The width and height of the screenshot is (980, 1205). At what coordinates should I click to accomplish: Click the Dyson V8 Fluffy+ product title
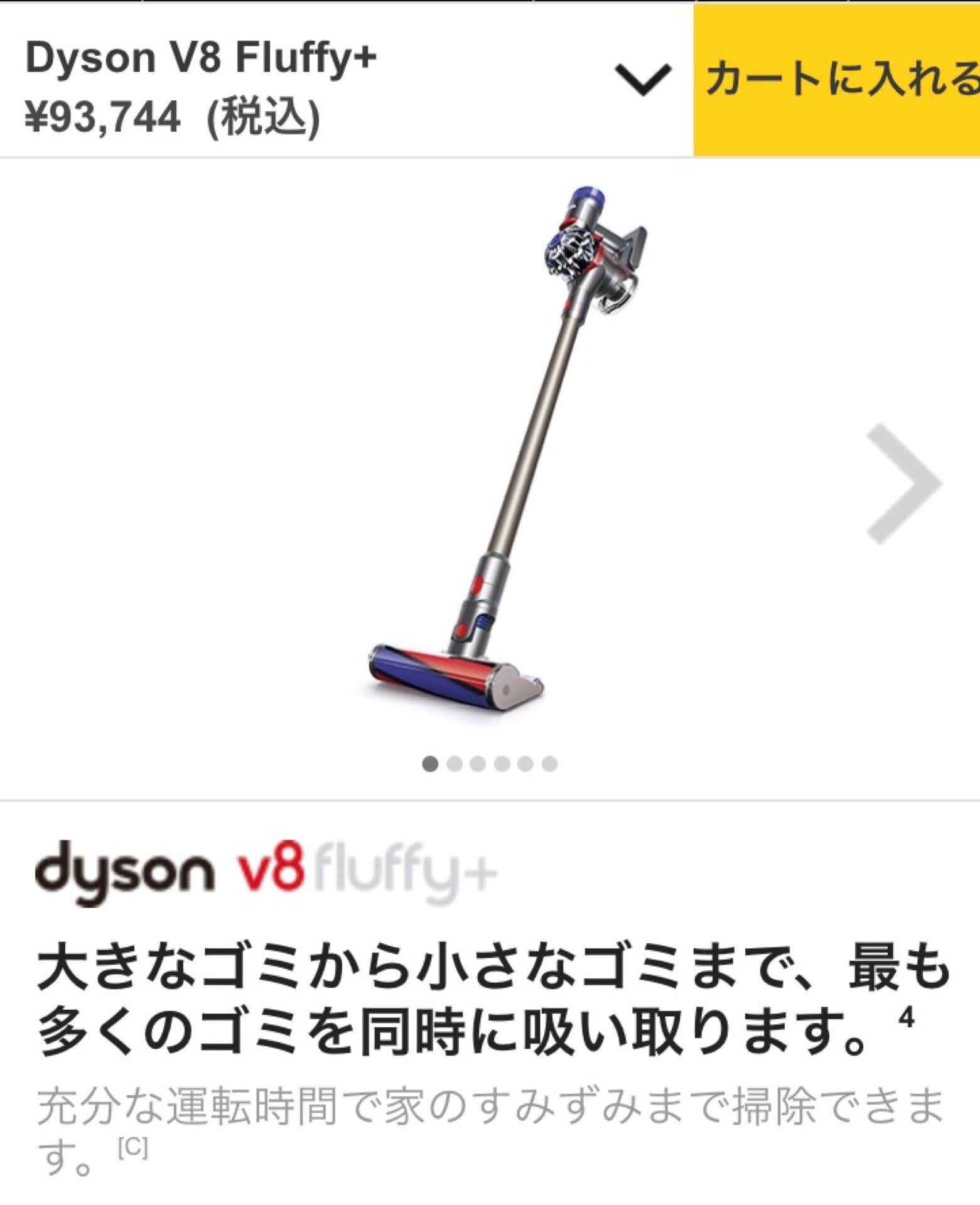click(x=201, y=60)
